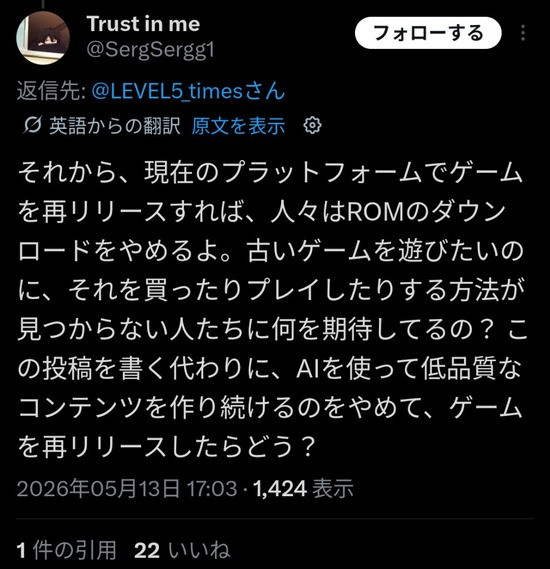Viewport: 550px width, 569px height.
Task: Open translation settings gear icon
Action: 312,126
